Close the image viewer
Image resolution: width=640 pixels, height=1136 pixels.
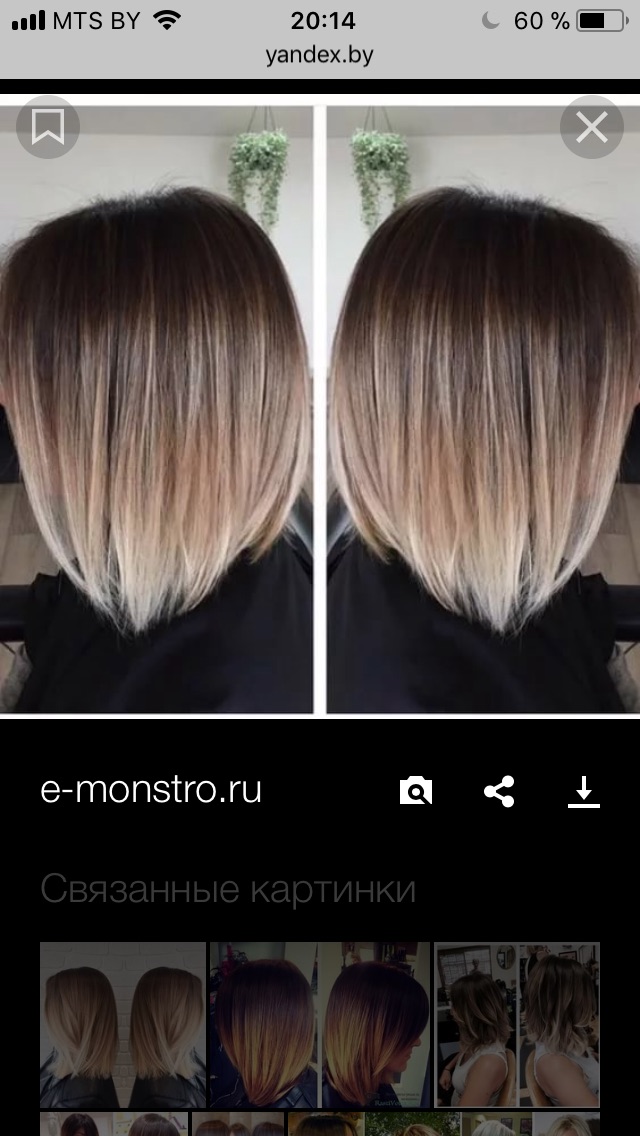pyautogui.click(x=592, y=128)
